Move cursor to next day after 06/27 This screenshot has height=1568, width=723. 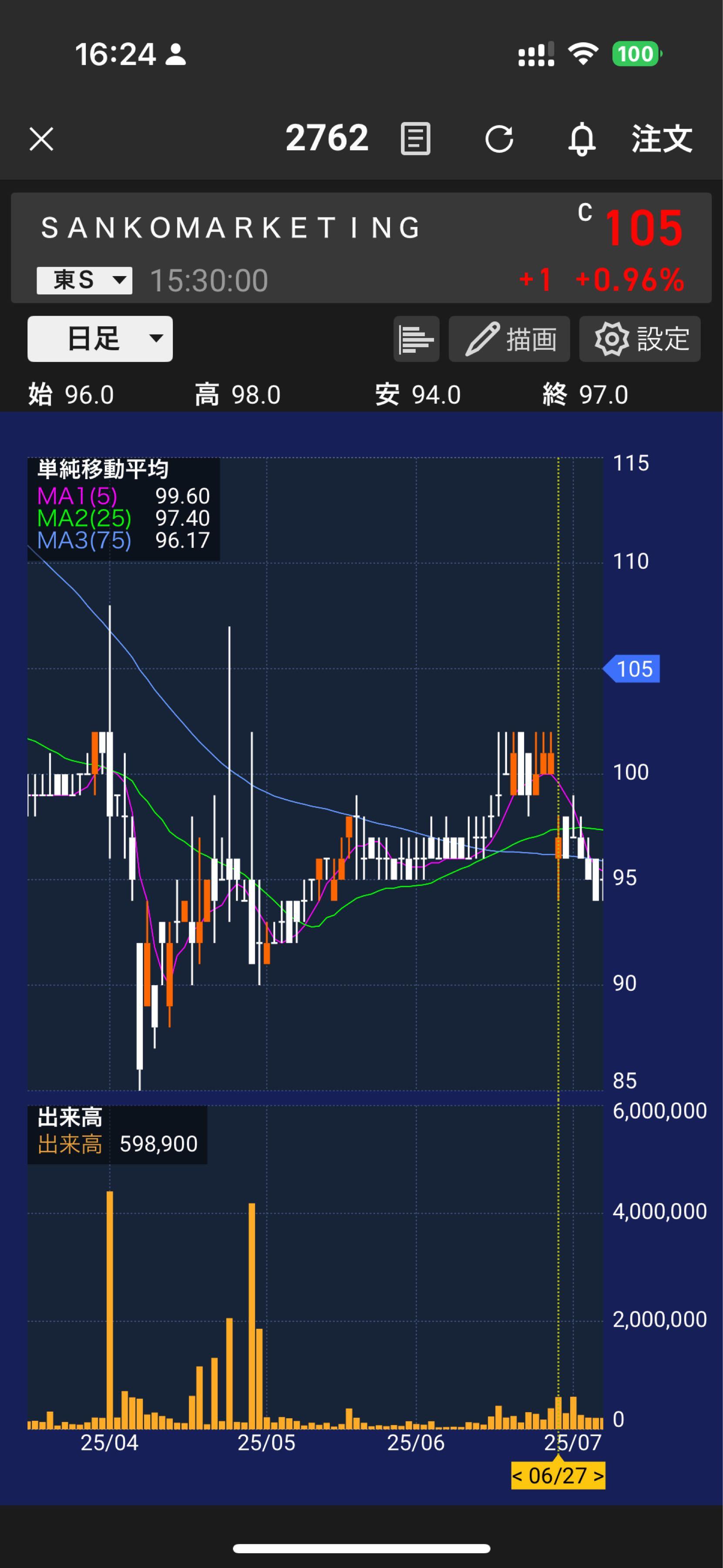point(599,1476)
